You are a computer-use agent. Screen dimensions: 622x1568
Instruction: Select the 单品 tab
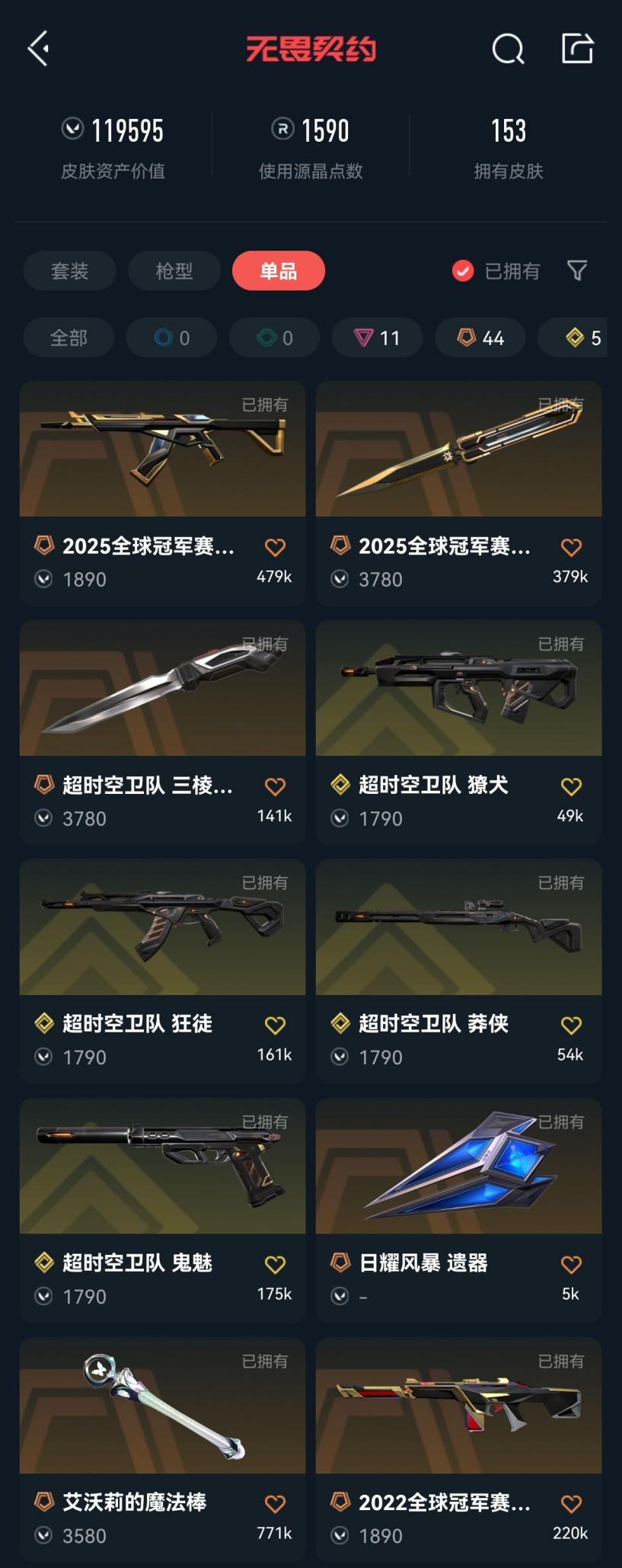[x=279, y=270]
